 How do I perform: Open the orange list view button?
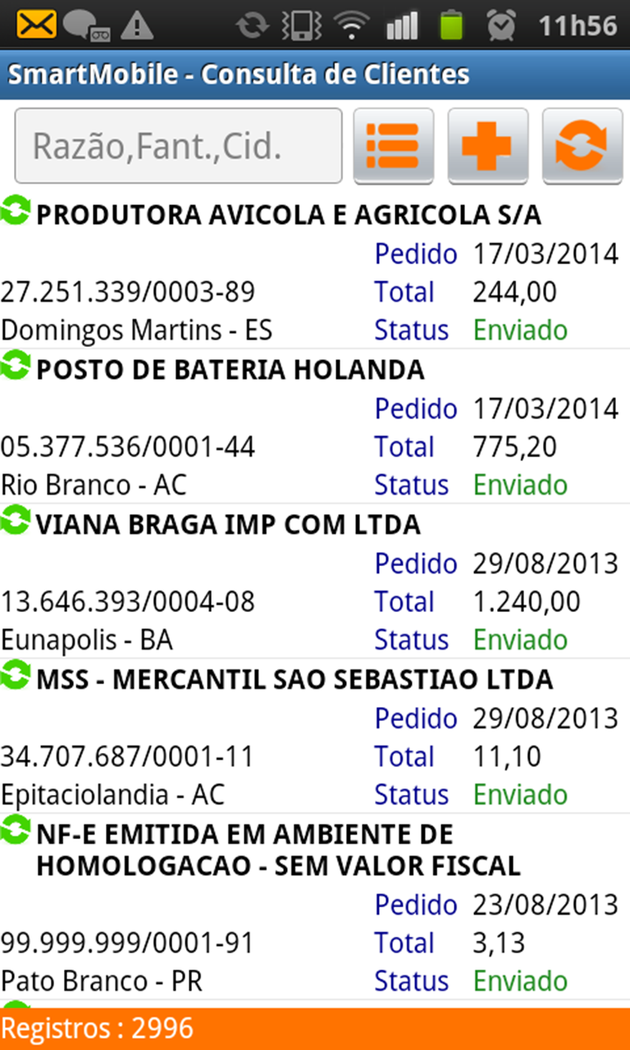[x=393, y=146]
